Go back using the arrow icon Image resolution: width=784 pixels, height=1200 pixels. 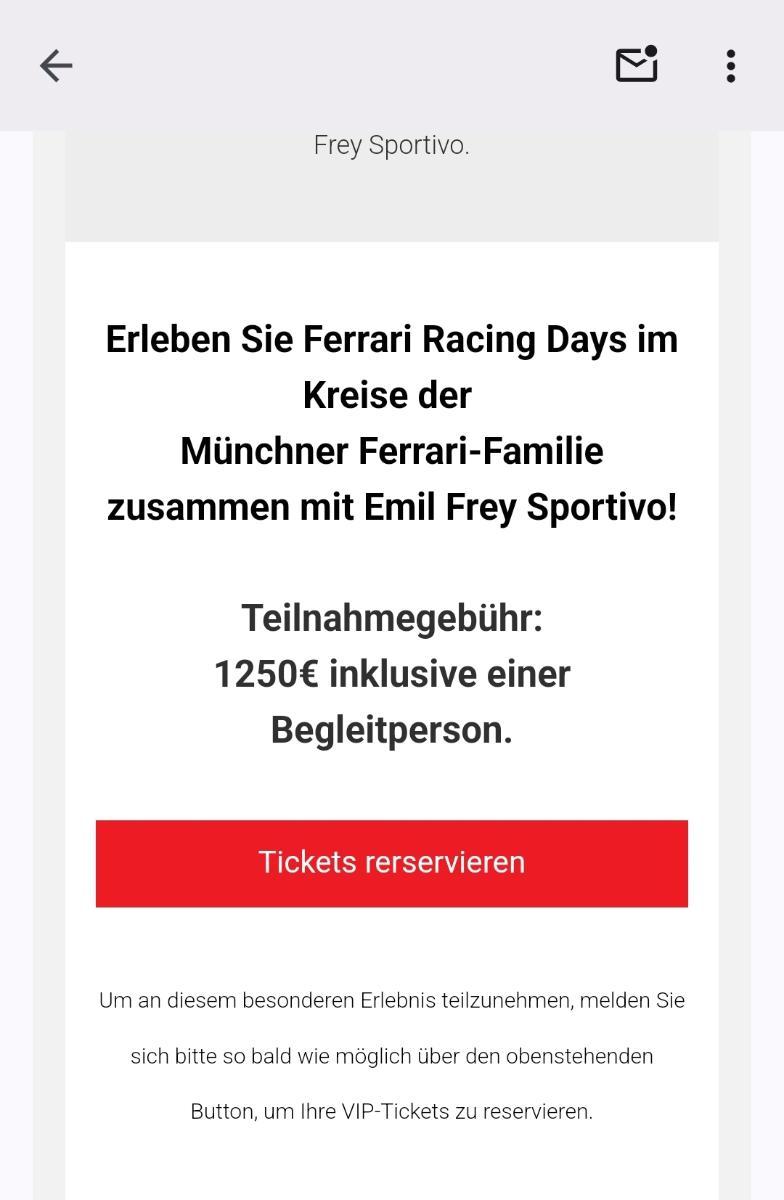(x=56, y=66)
